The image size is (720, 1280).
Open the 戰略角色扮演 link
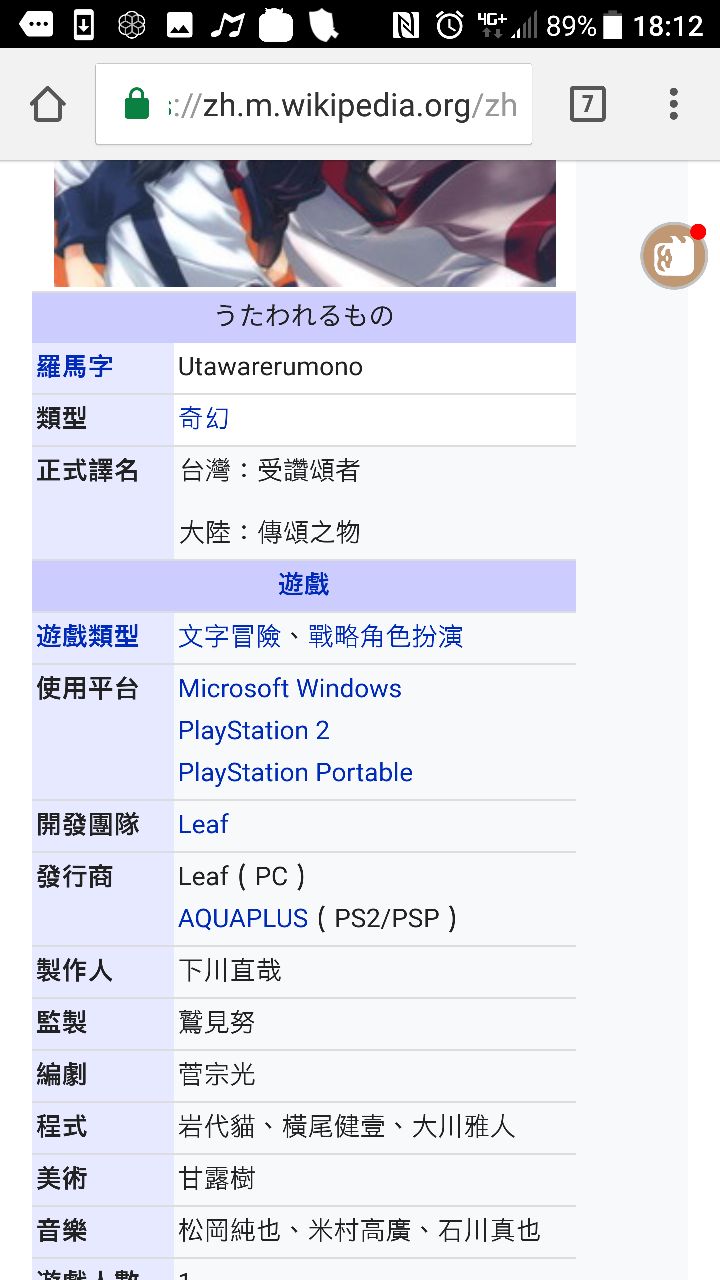[x=385, y=637]
